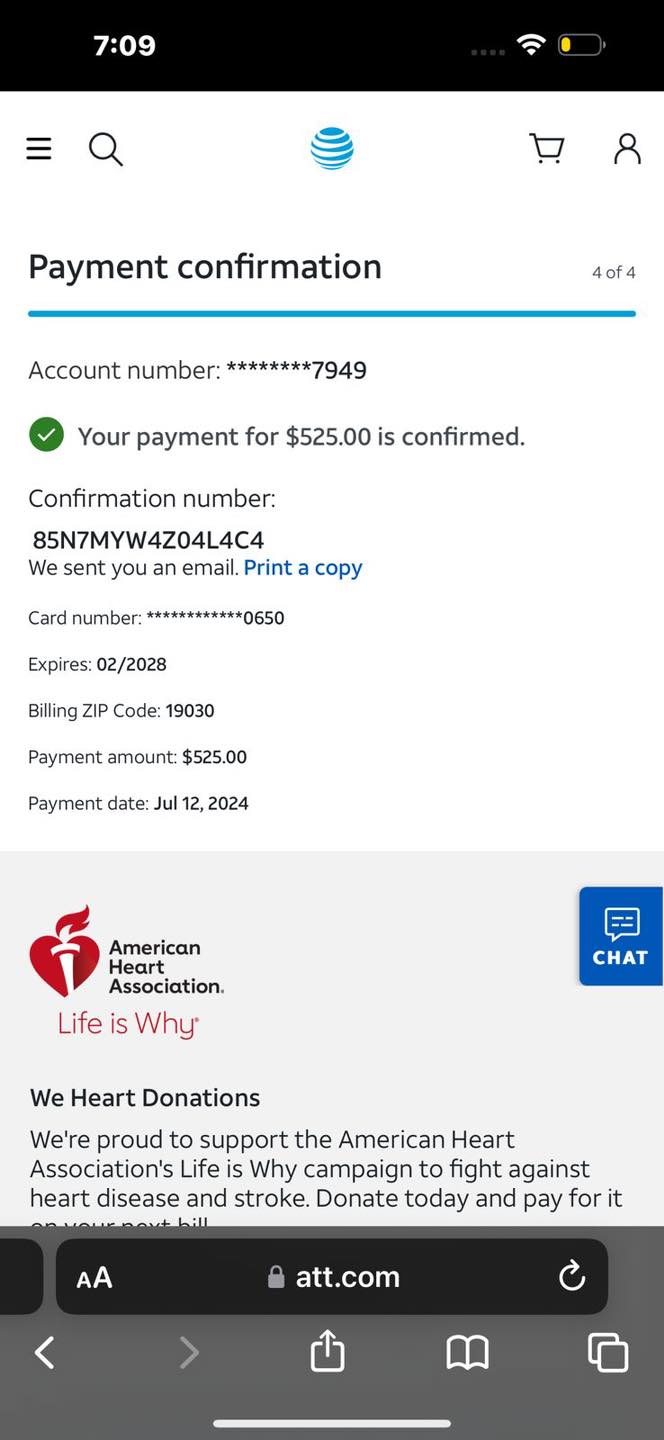The width and height of the screenshot is (664, 1440).
Task: Go to AT&T home via globe logo
Action: pyautogui.click(x=332, y=149)
